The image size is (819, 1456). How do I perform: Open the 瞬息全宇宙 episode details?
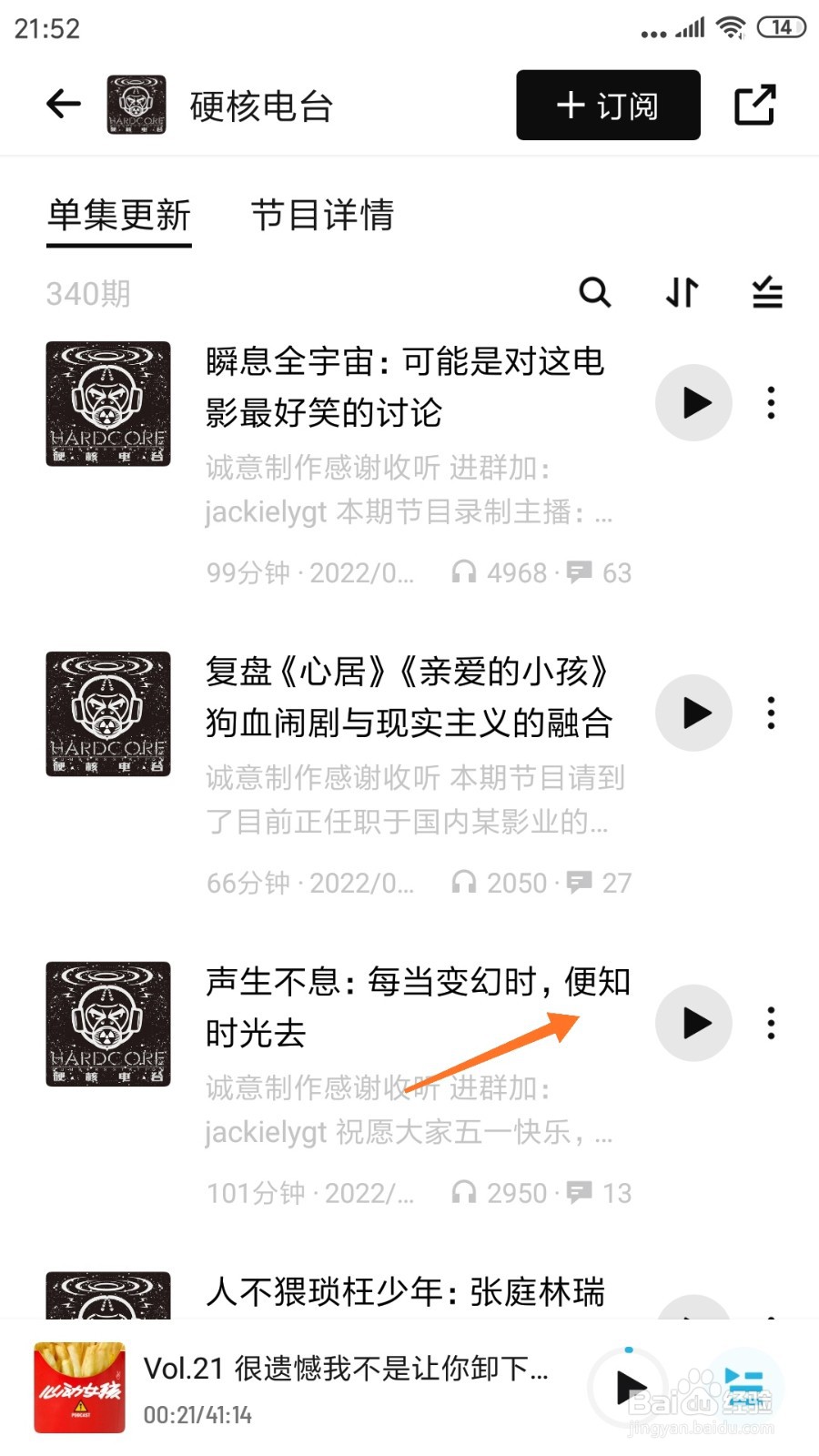click(x=405, y=388)
